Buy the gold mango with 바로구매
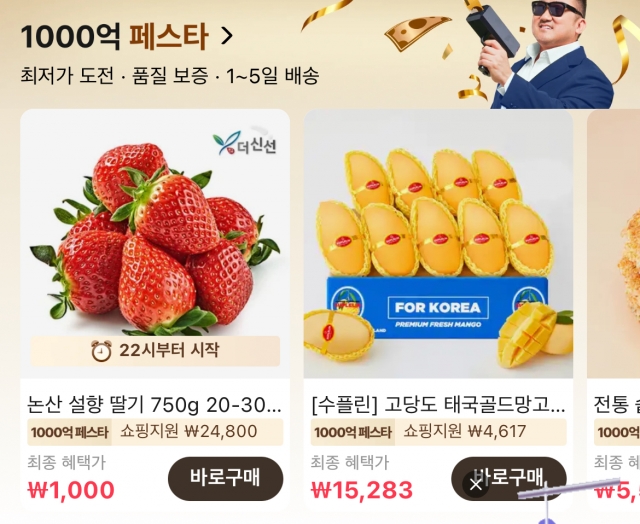Screen dimensions: 640x524 [x=520, y=474]
